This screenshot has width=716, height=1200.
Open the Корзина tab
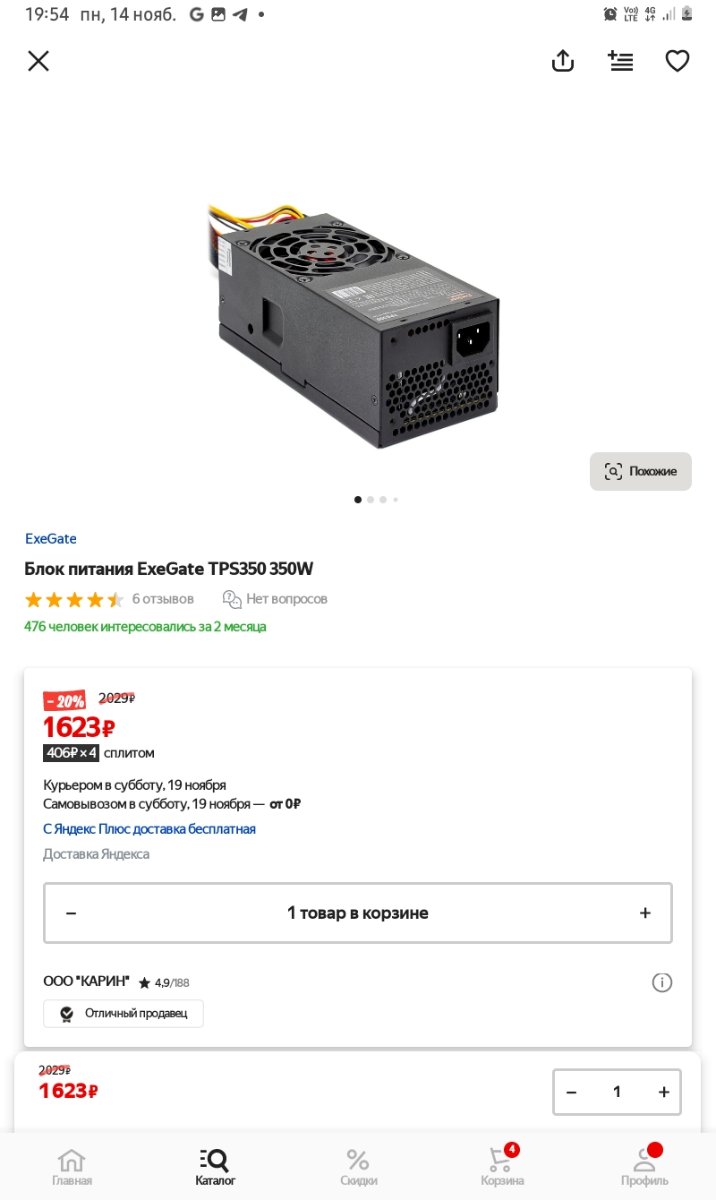[x=501, y=1167]
